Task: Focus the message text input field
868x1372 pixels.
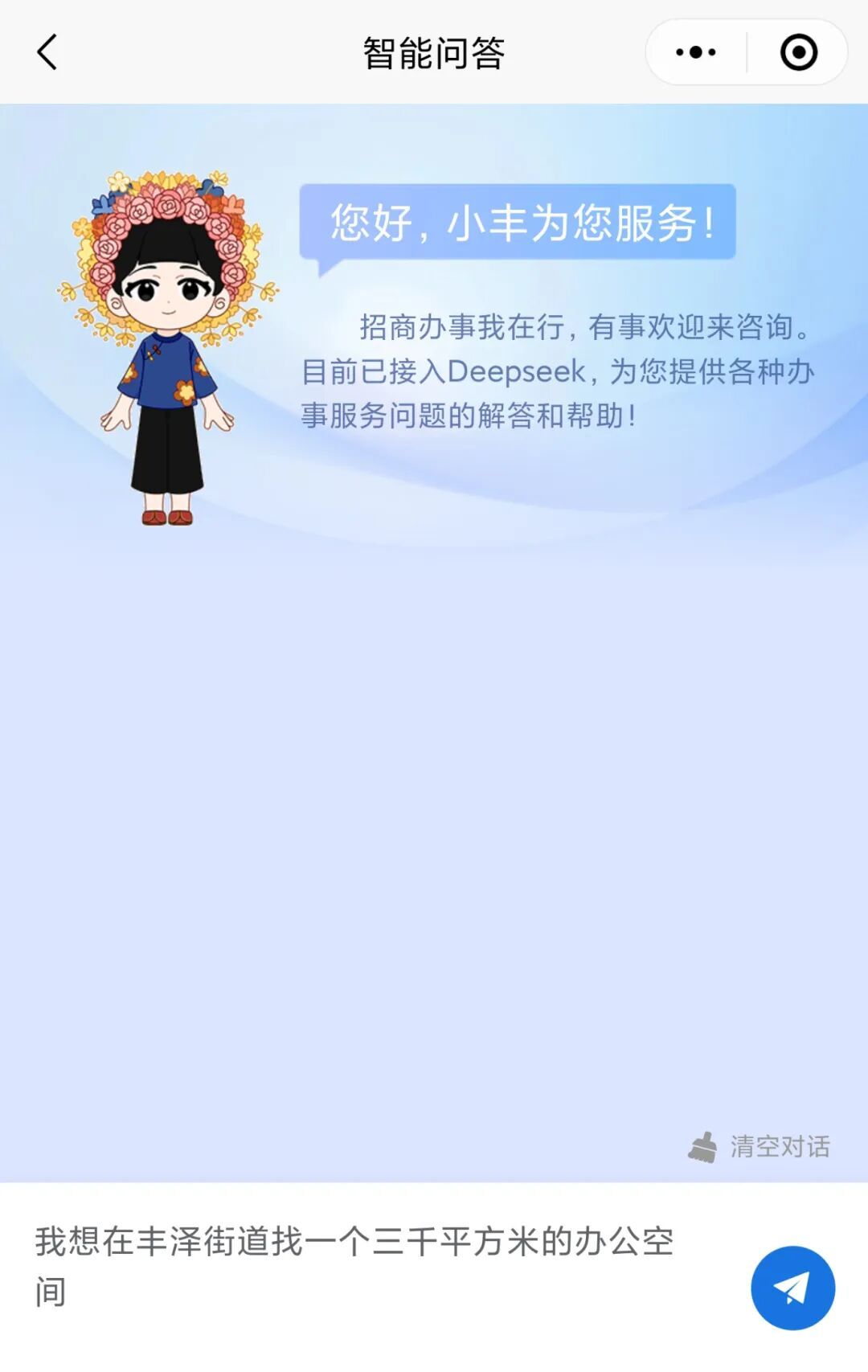Action: tap(362, 1266)
